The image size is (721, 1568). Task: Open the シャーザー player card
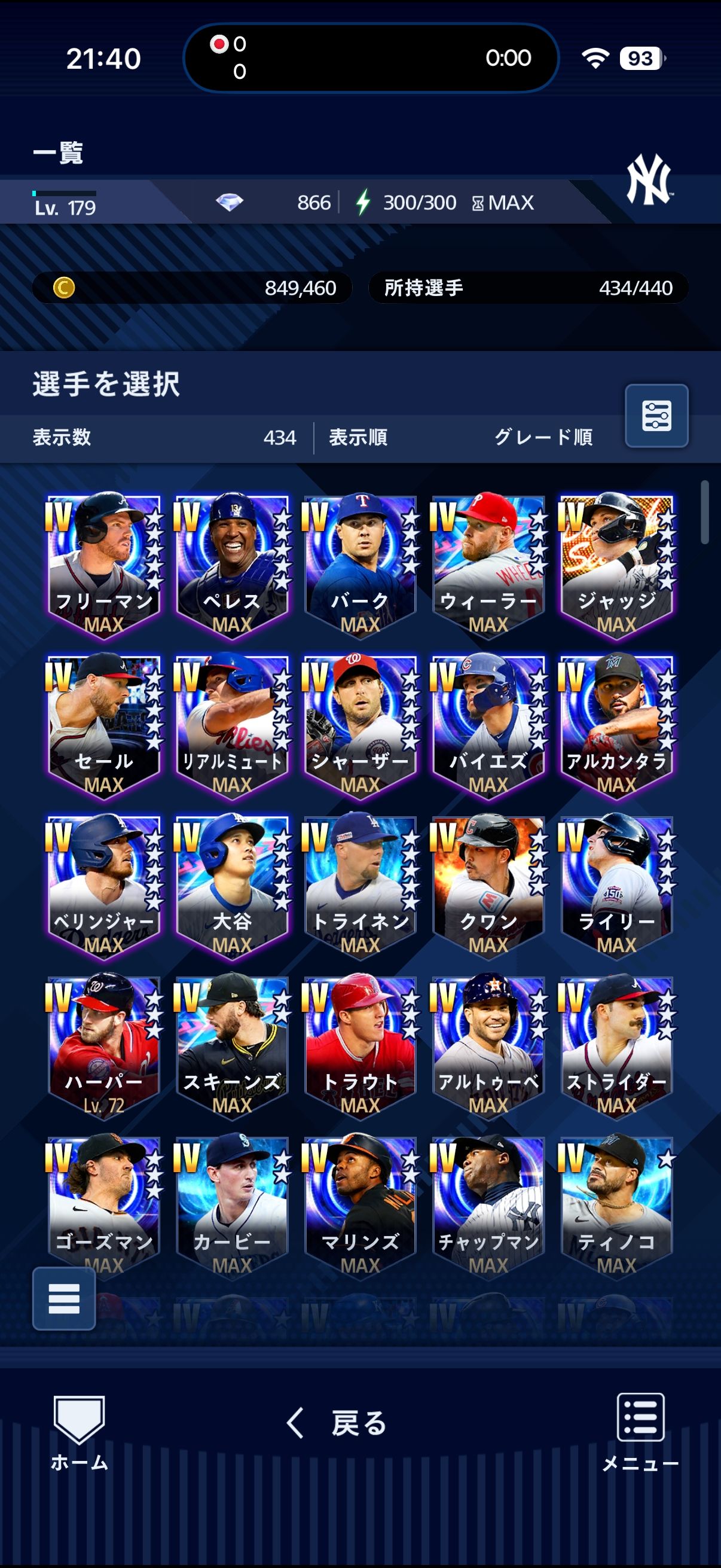(360, 725)
